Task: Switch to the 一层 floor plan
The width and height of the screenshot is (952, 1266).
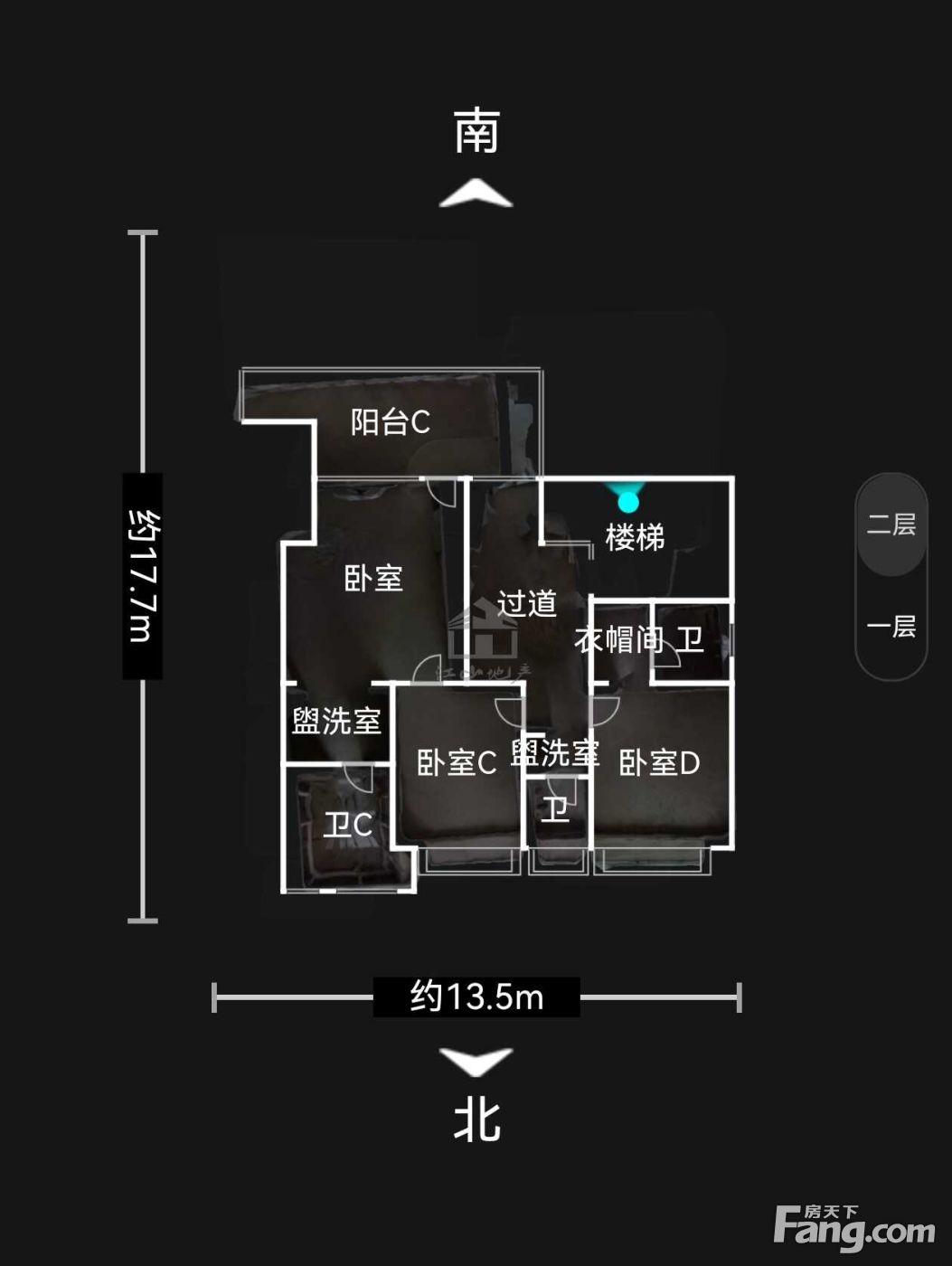Action: (891, 627)
